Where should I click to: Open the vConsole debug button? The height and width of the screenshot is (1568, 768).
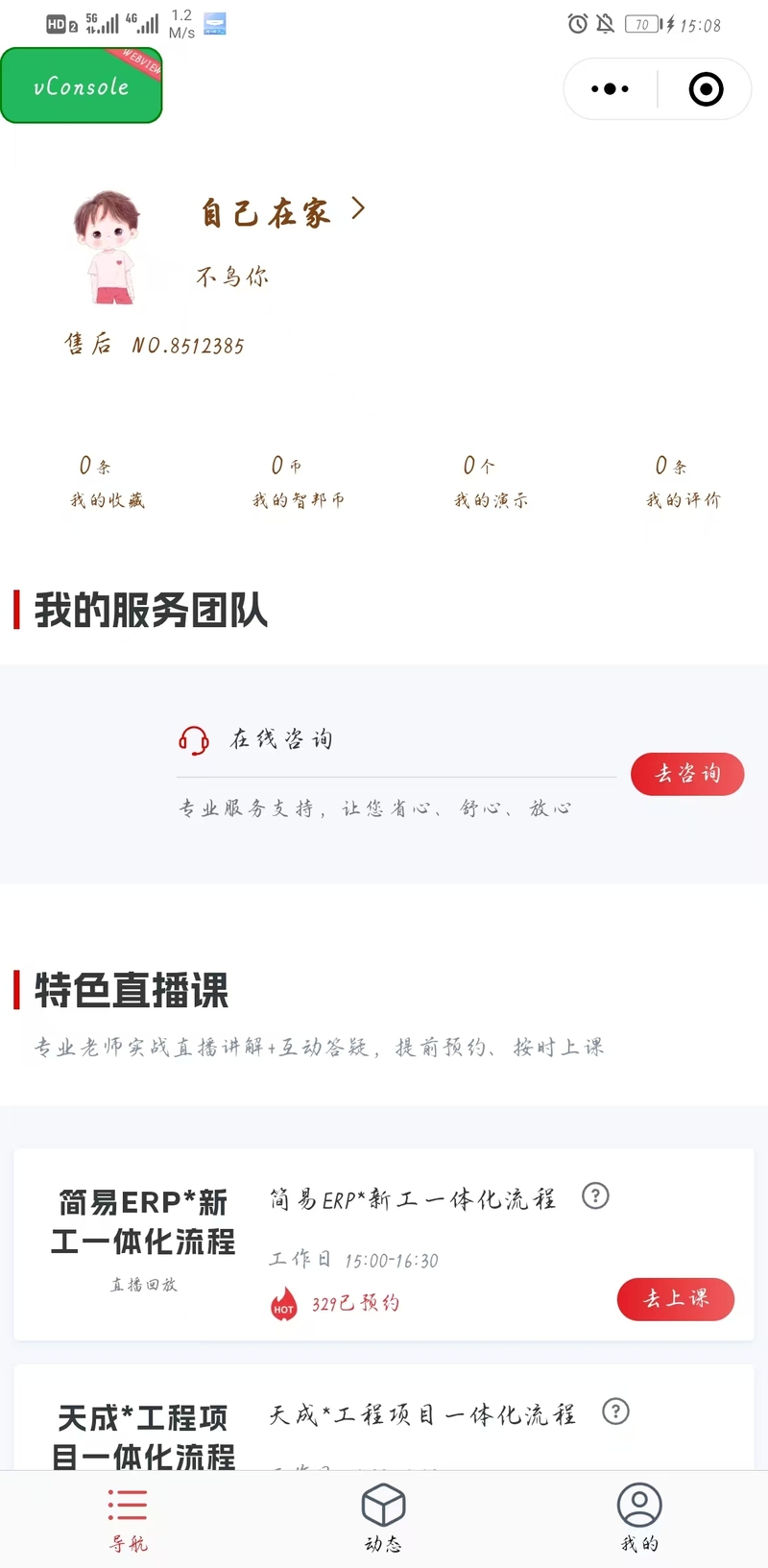click(82, 86)
